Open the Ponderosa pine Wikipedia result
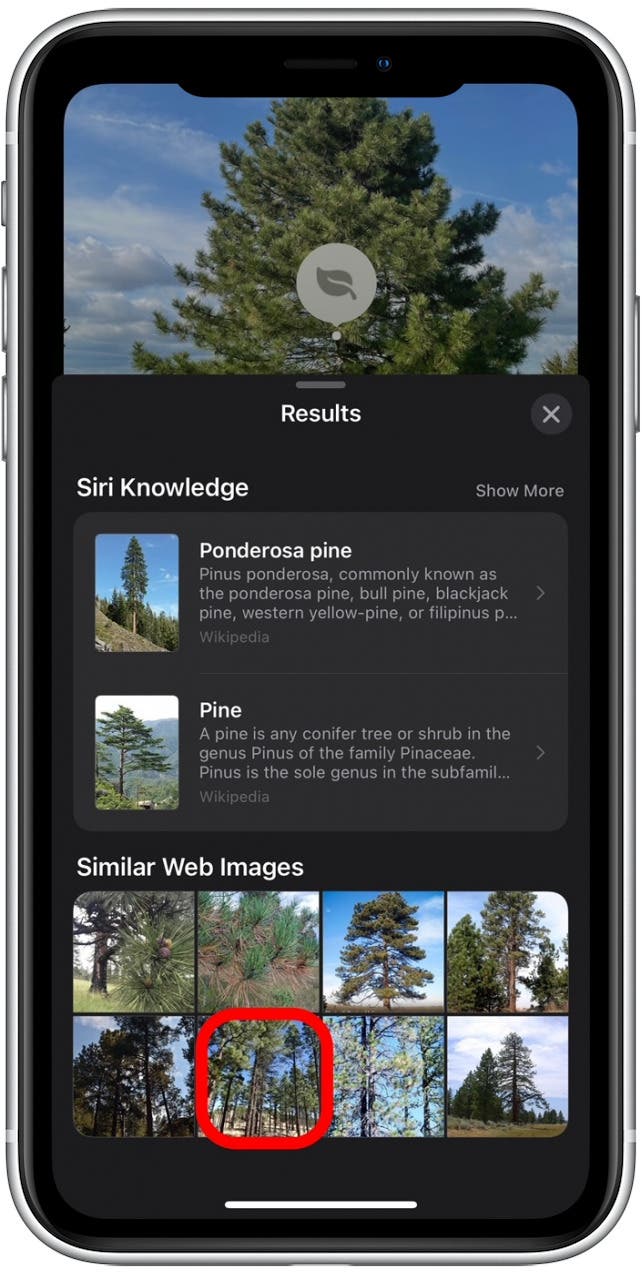This screenshot has height=1274, width=642. (x=320, y=593)
